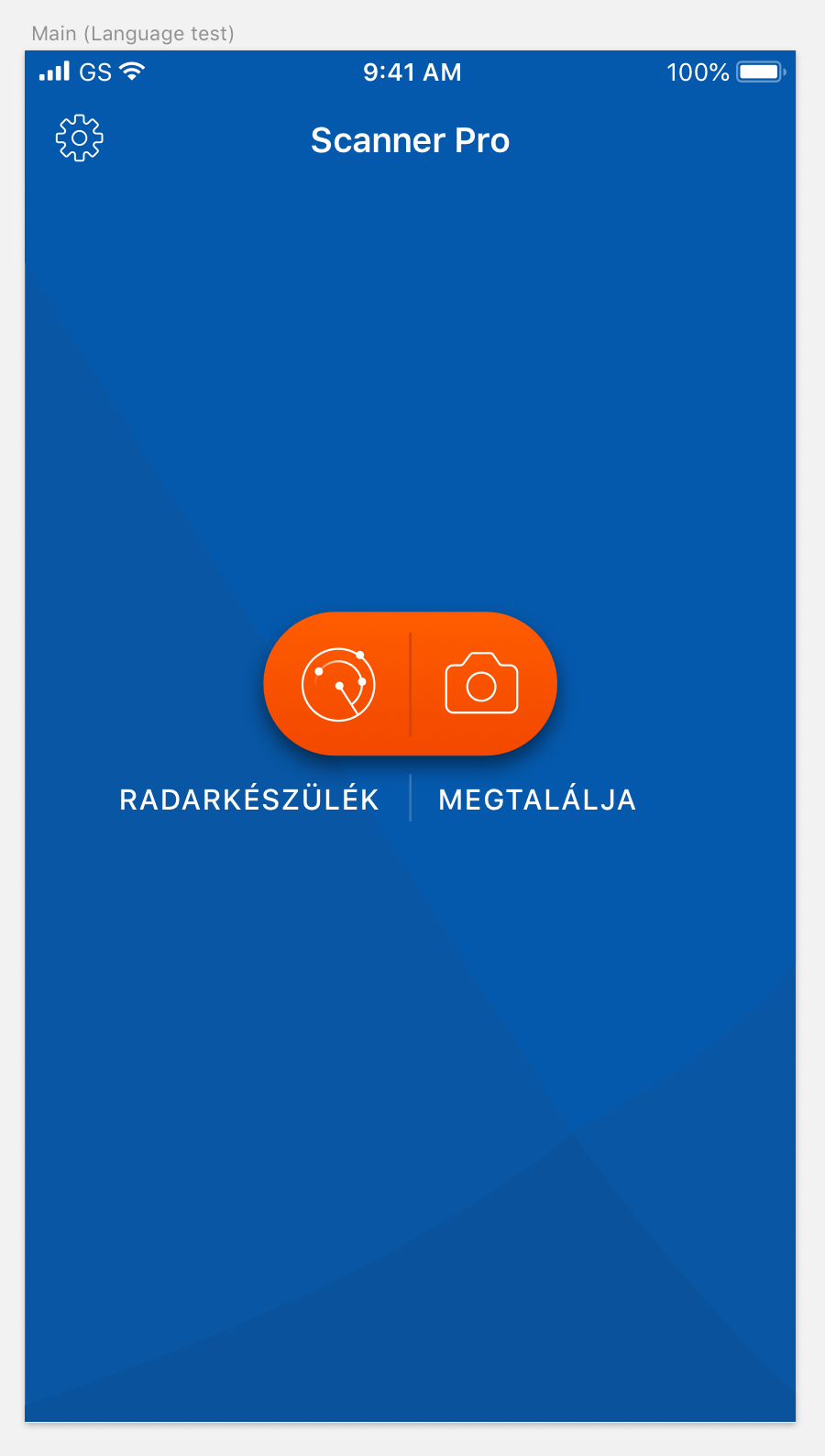Open the camera detection button
825x1456 pixels.
pos(483,684)
